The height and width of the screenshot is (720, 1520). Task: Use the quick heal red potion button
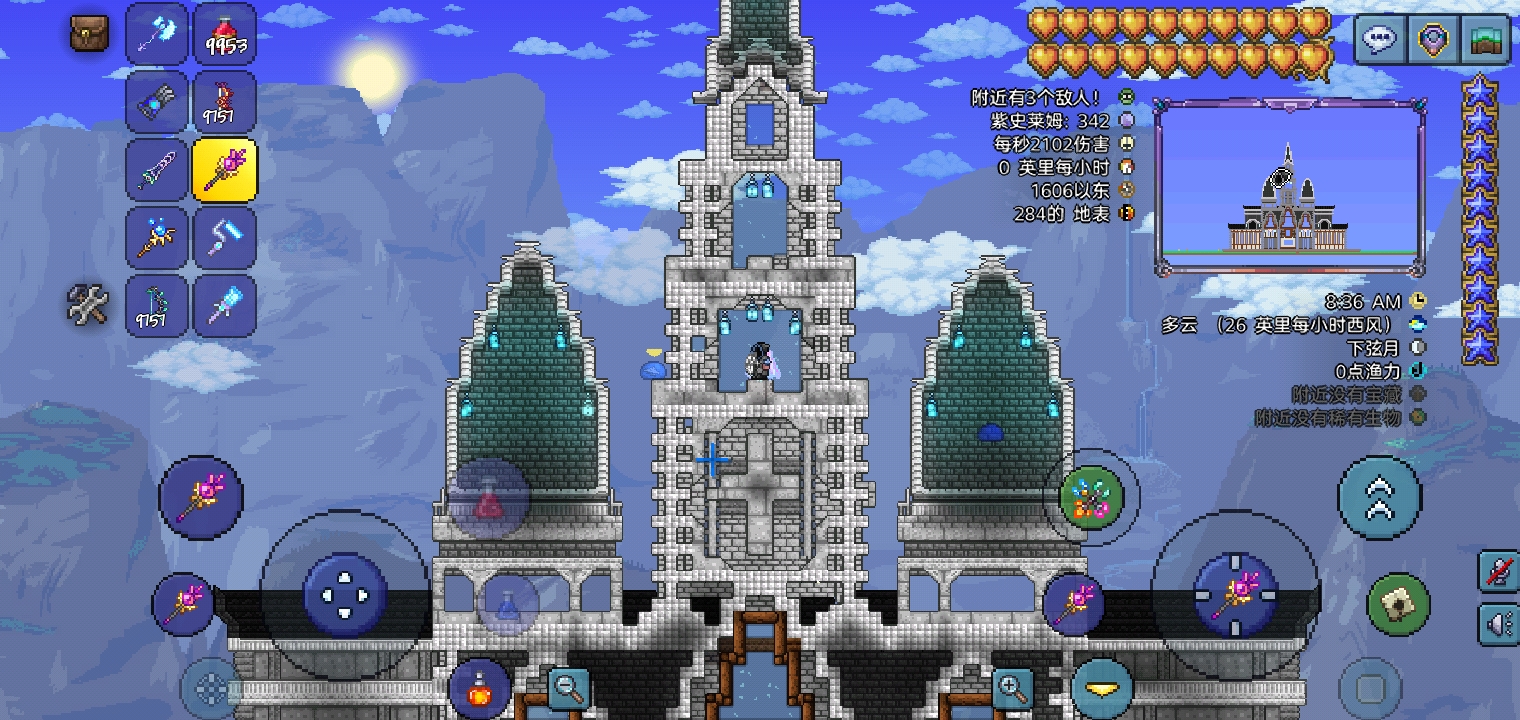pyautogui.click(x=489, y=498)
